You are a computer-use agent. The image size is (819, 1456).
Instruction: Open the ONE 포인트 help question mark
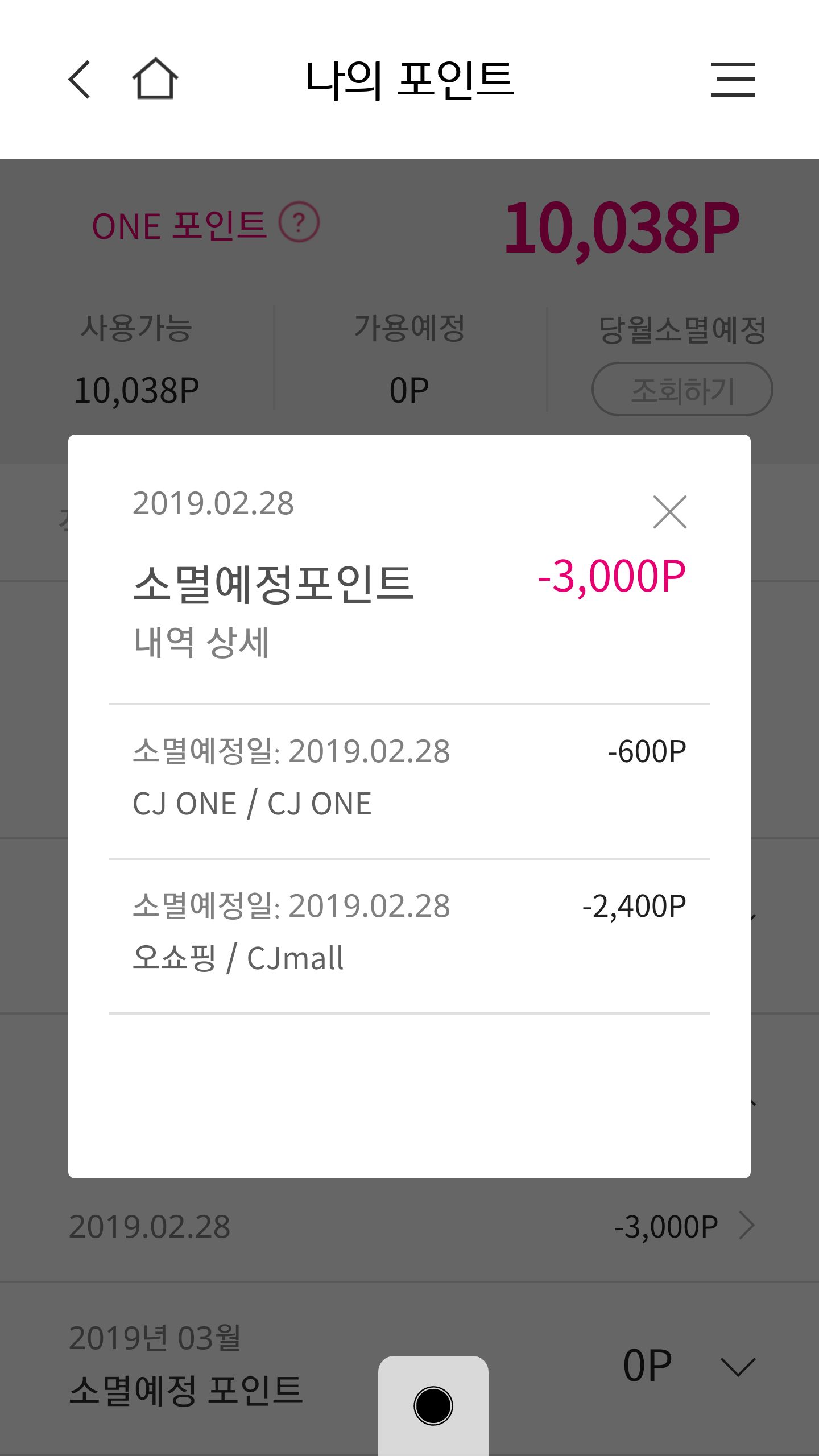pos(299,222)
